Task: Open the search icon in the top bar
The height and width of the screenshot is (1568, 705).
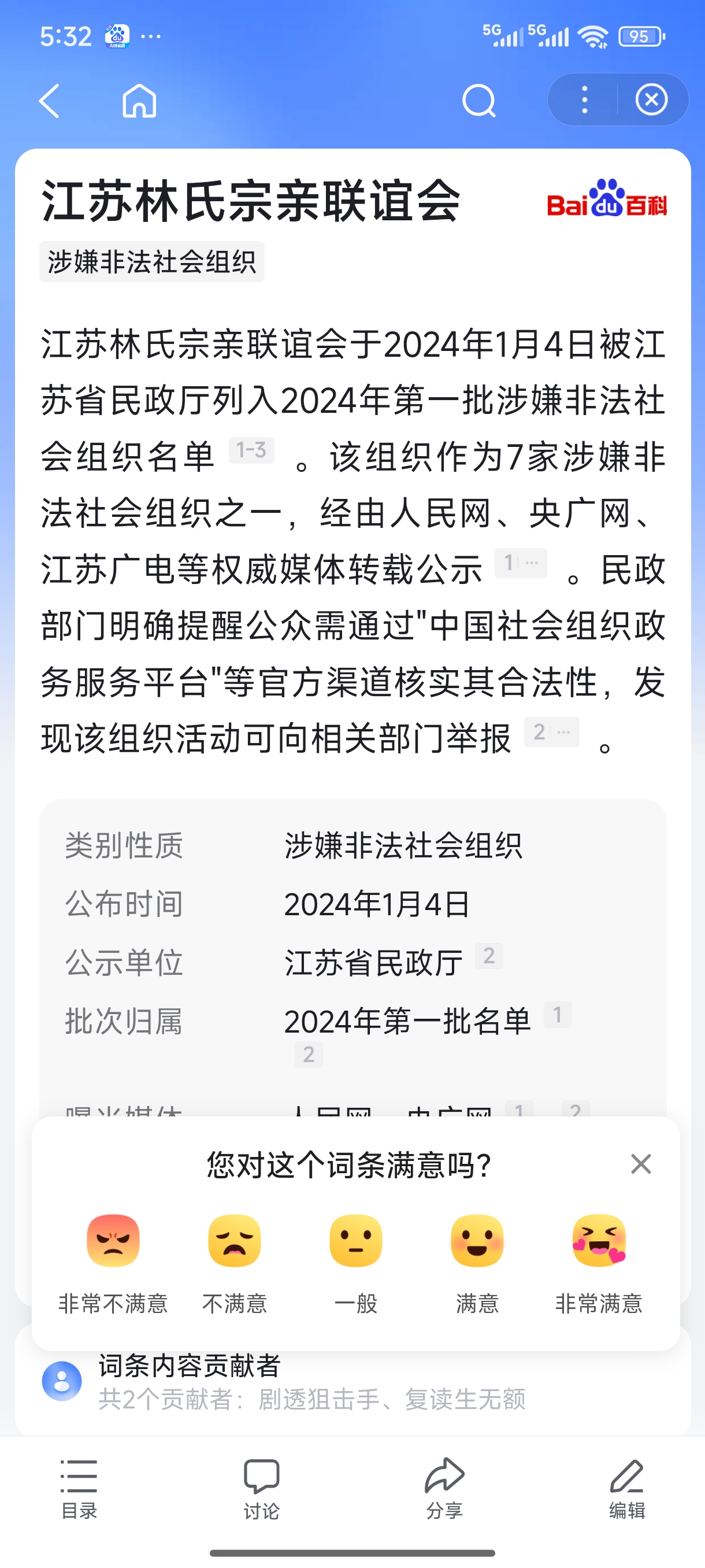Action: [x=478, y=101]
